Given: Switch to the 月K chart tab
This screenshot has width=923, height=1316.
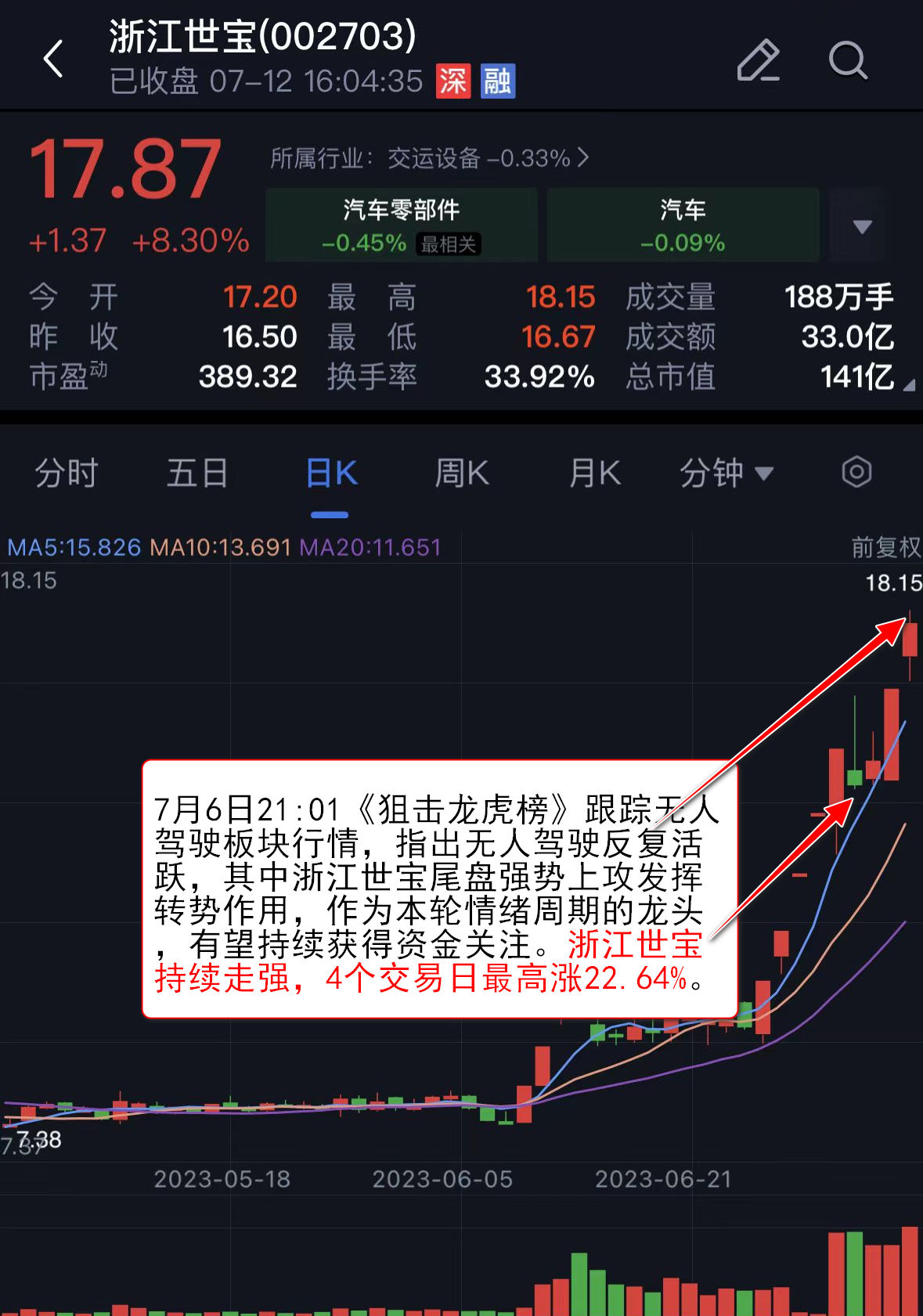Looking at the screenshot, I should [595, 473].
